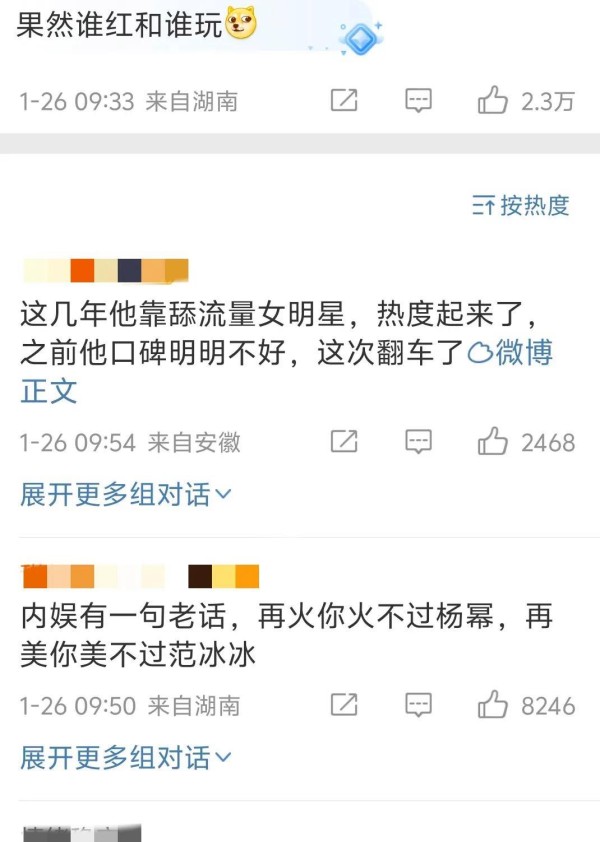Expand 展开更多组对话 under the 安徽 comment

126,494
